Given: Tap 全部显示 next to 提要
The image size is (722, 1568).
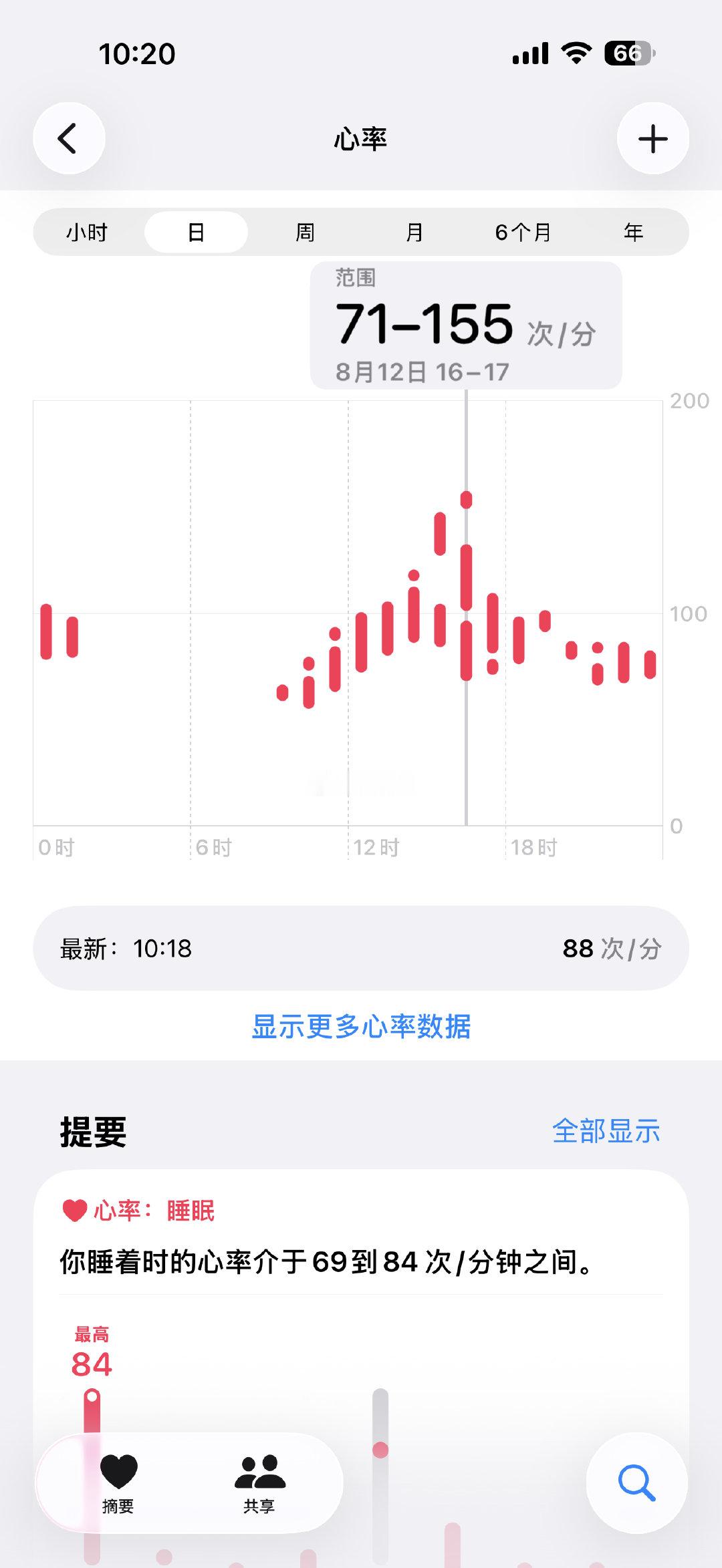Looking at the screenshot, I should click(606, 1131).
